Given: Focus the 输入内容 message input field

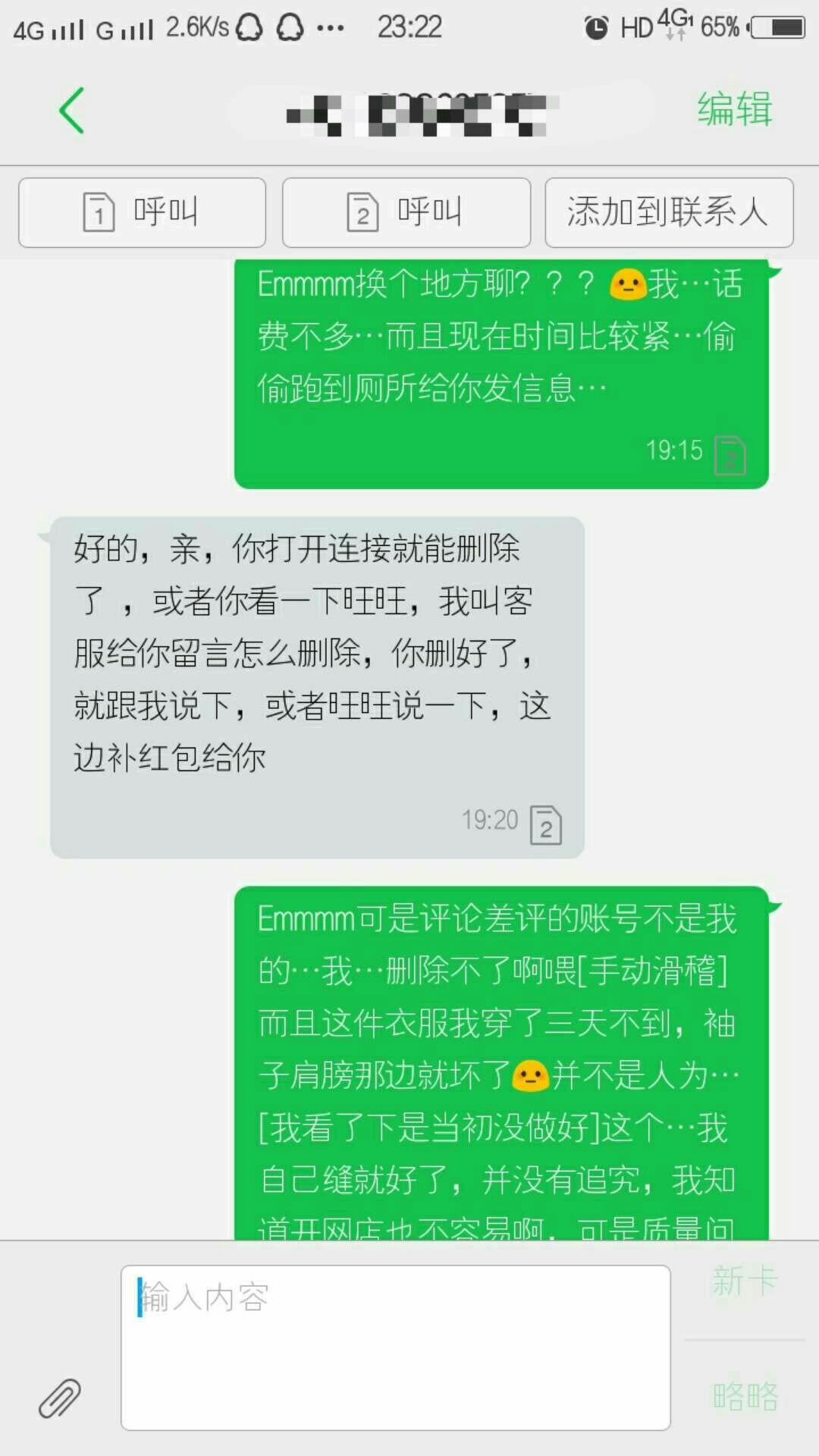Looking at the screenshot, I should 395,1347.
